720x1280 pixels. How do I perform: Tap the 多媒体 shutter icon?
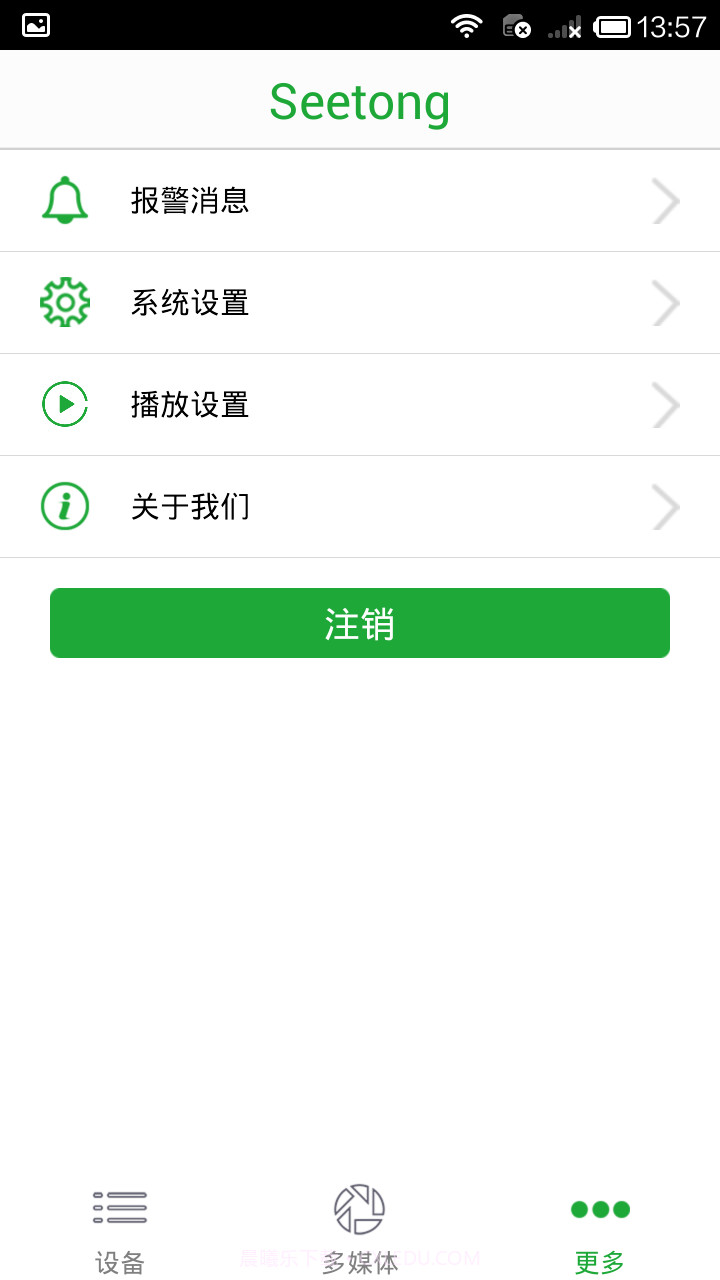tap(359, 1208)
